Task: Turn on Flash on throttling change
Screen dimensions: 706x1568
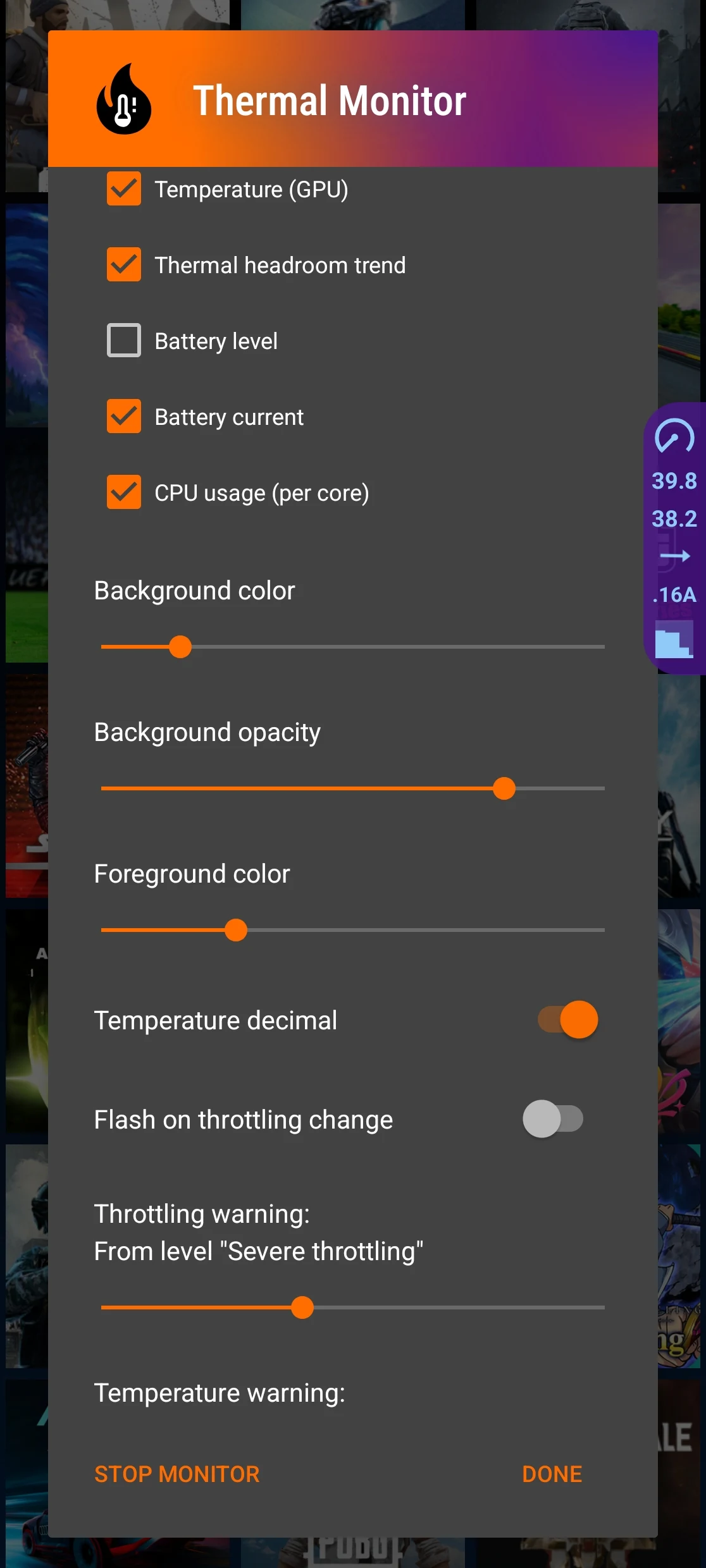Action: 553,1118
